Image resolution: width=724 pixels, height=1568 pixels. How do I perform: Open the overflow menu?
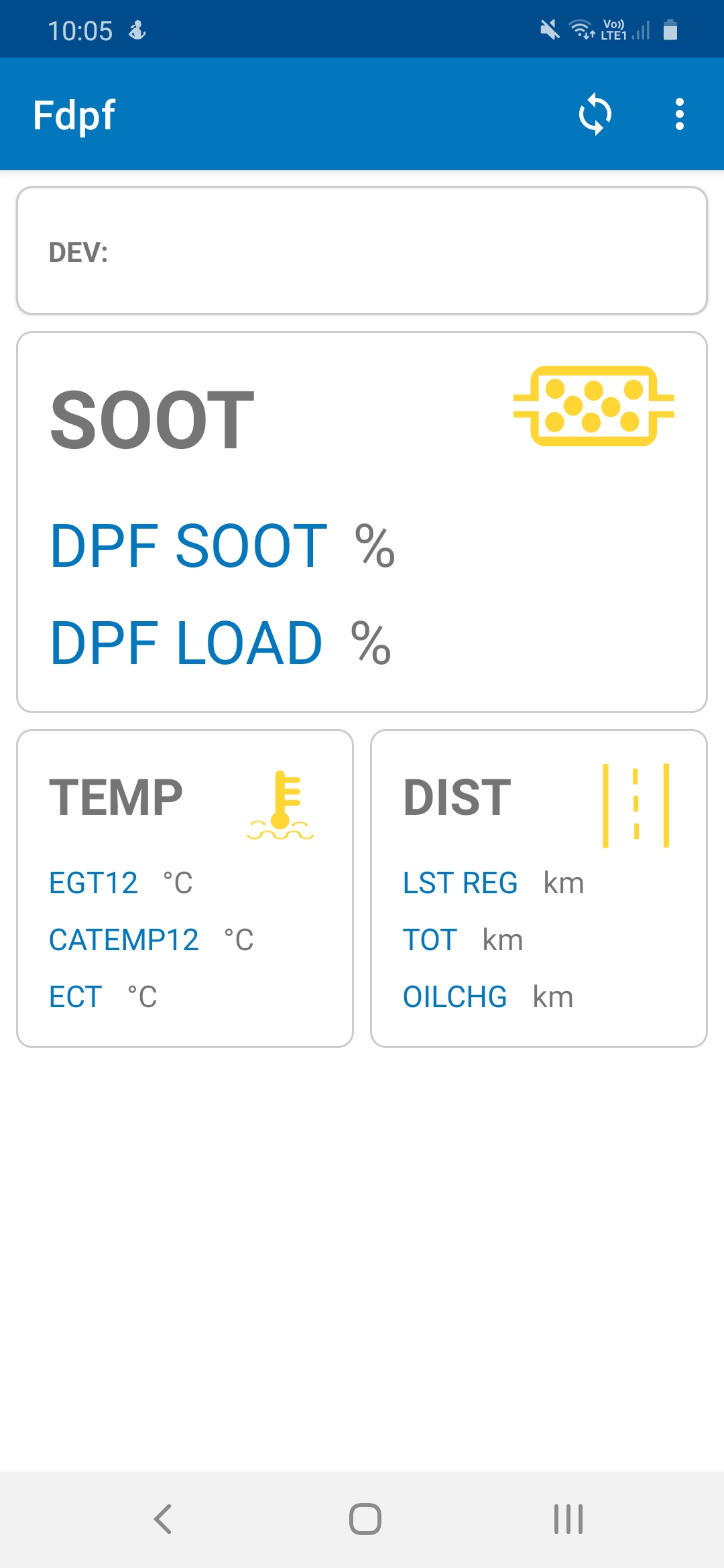click(679, 114)
